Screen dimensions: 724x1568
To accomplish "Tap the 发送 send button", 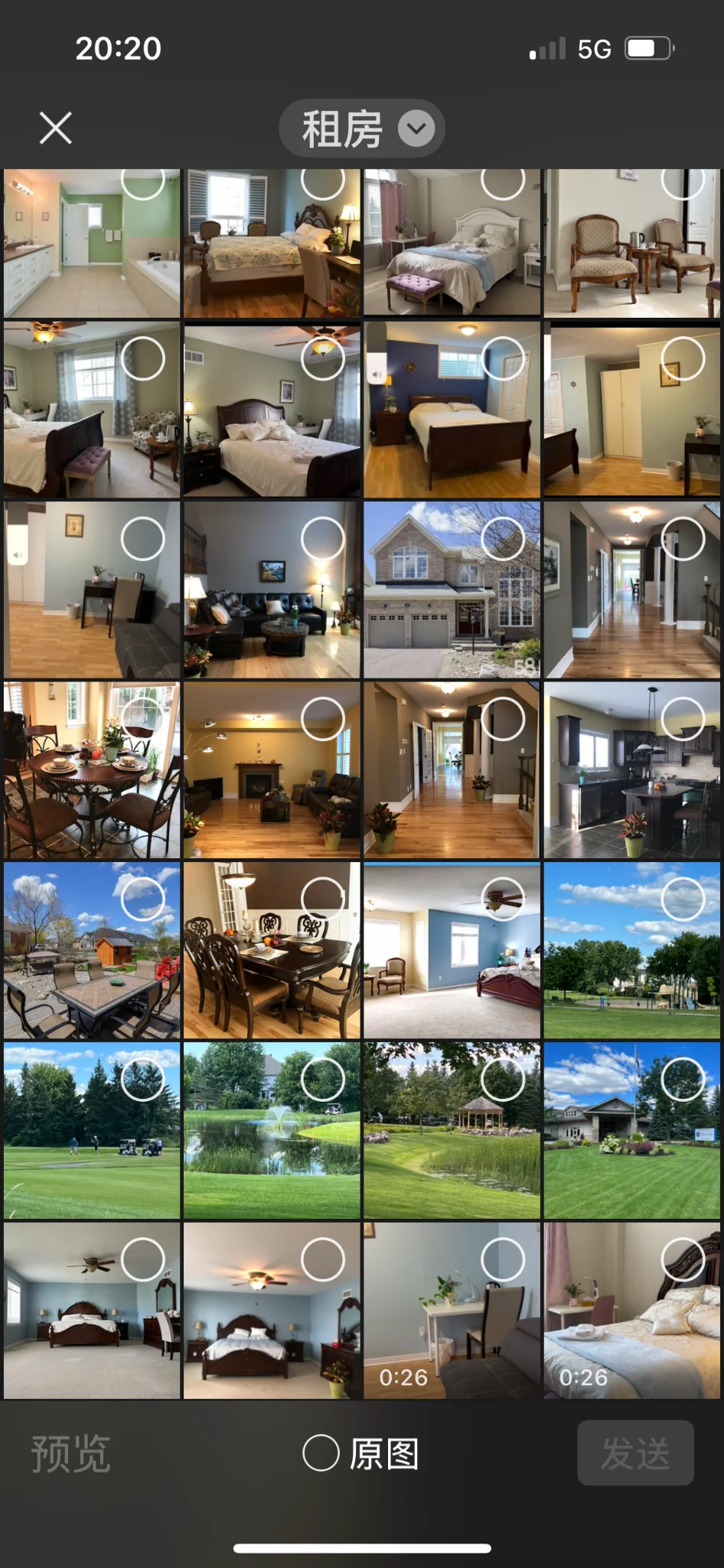I will click(635, 1453).
